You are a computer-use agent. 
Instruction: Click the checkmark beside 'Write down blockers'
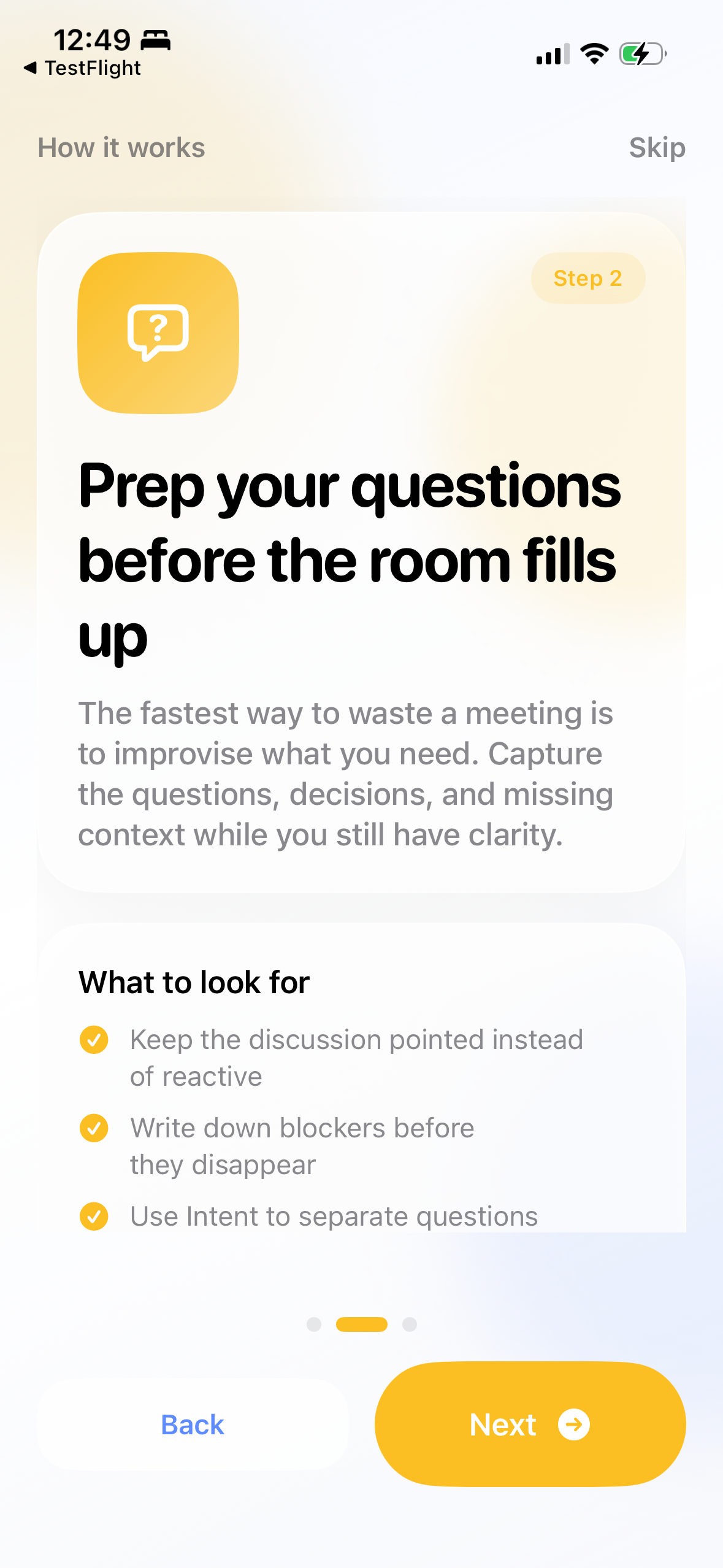[x=94, y=1128]
